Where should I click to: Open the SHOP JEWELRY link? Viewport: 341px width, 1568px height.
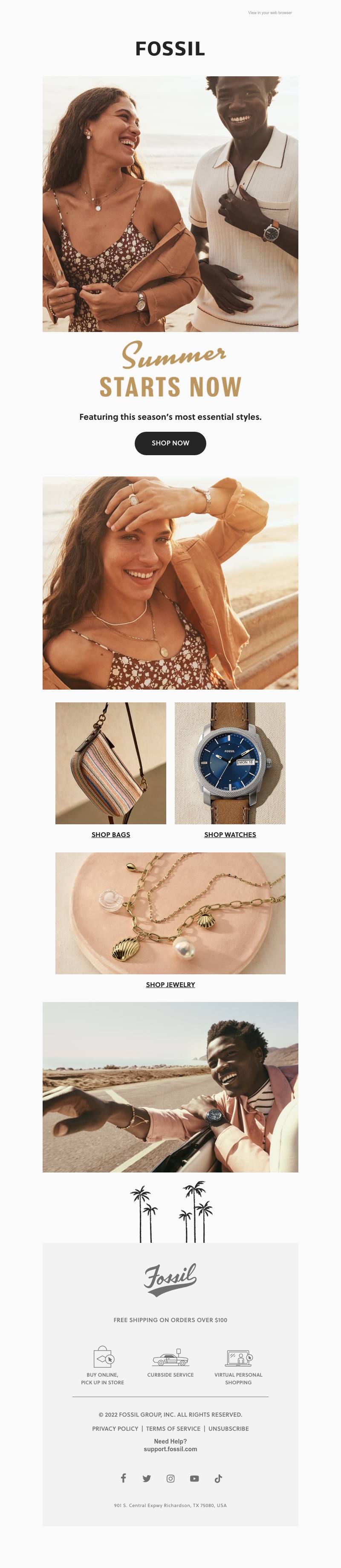pos(170,984)
